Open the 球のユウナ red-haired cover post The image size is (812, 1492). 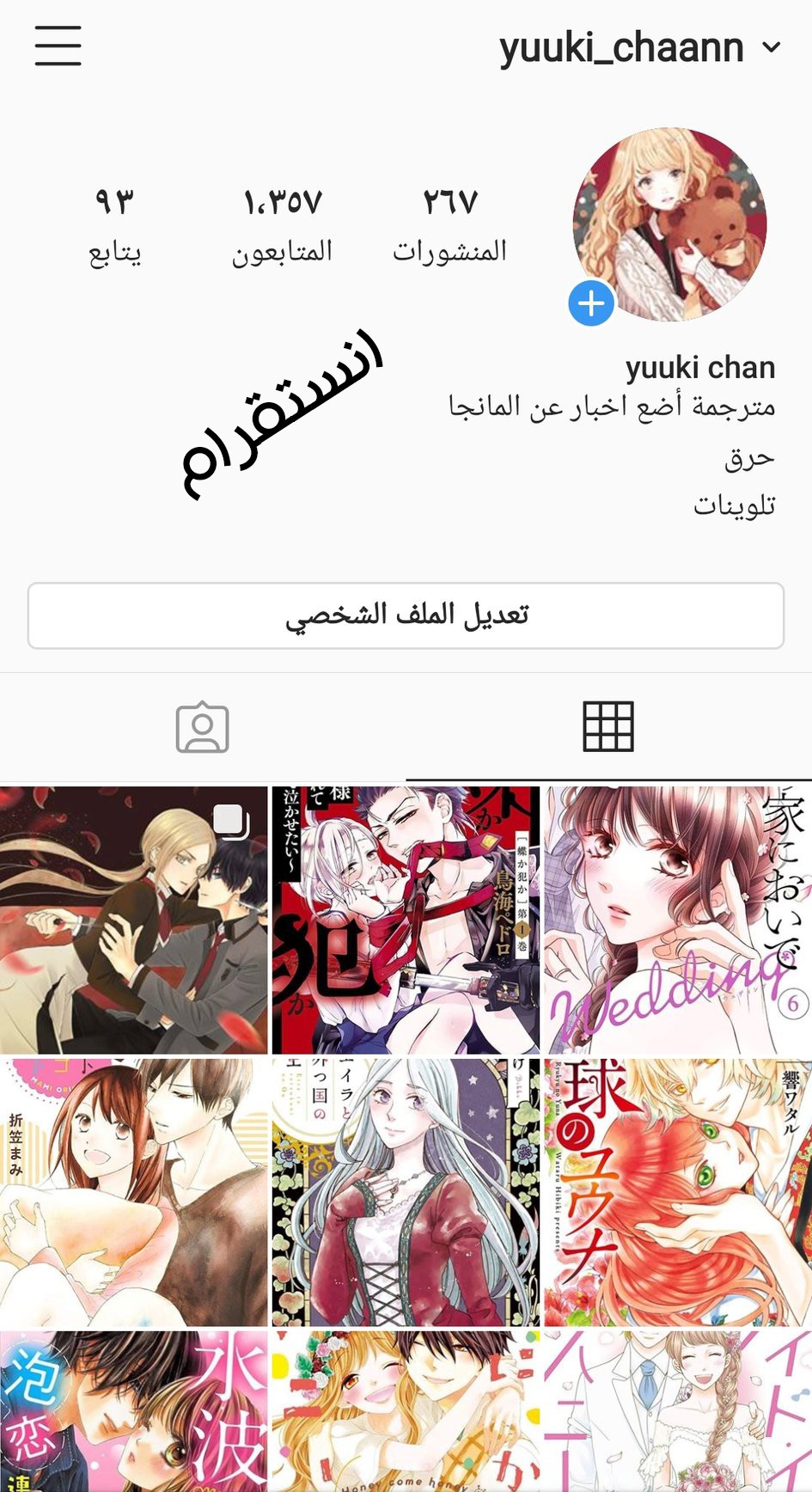click(677, 1192)
